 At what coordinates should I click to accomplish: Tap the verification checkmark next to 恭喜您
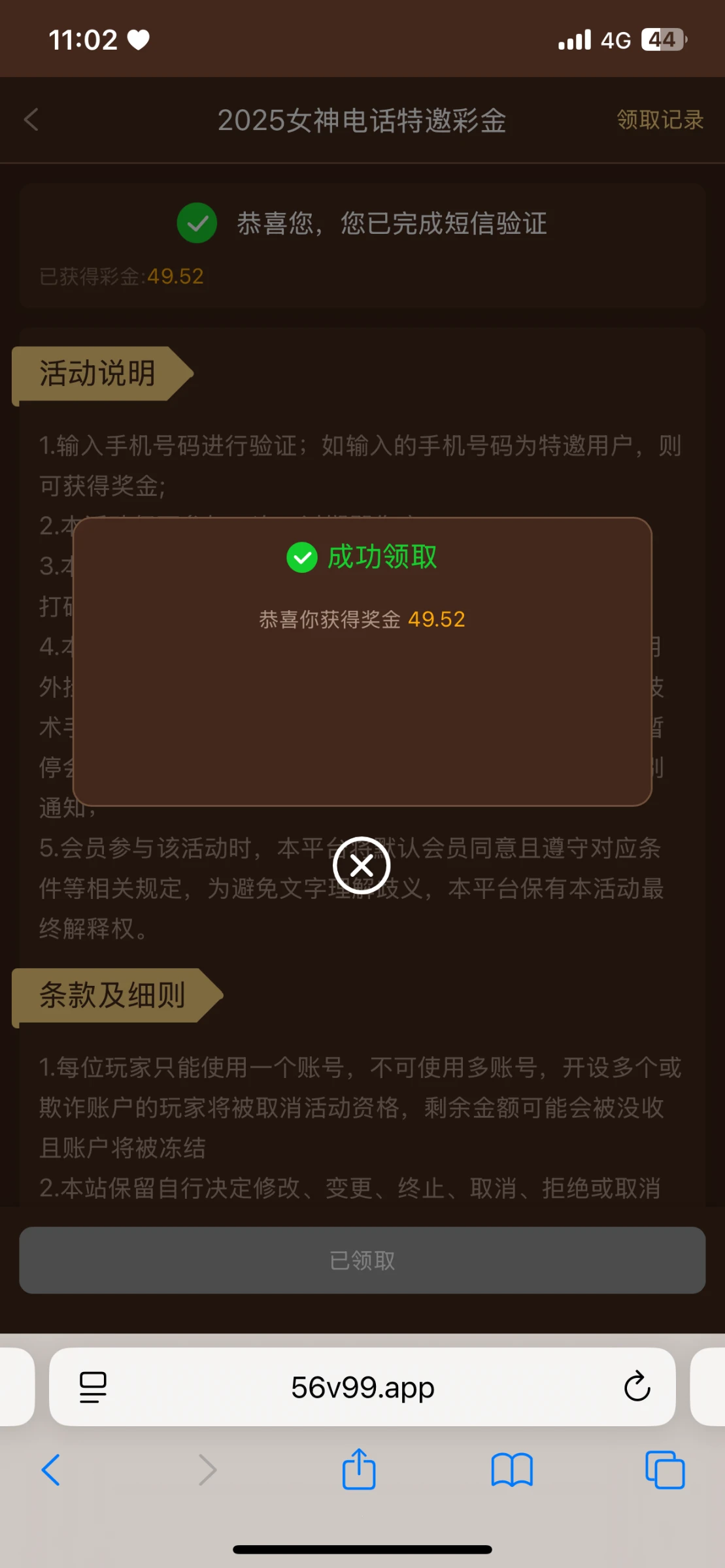[x=197, y=223]
